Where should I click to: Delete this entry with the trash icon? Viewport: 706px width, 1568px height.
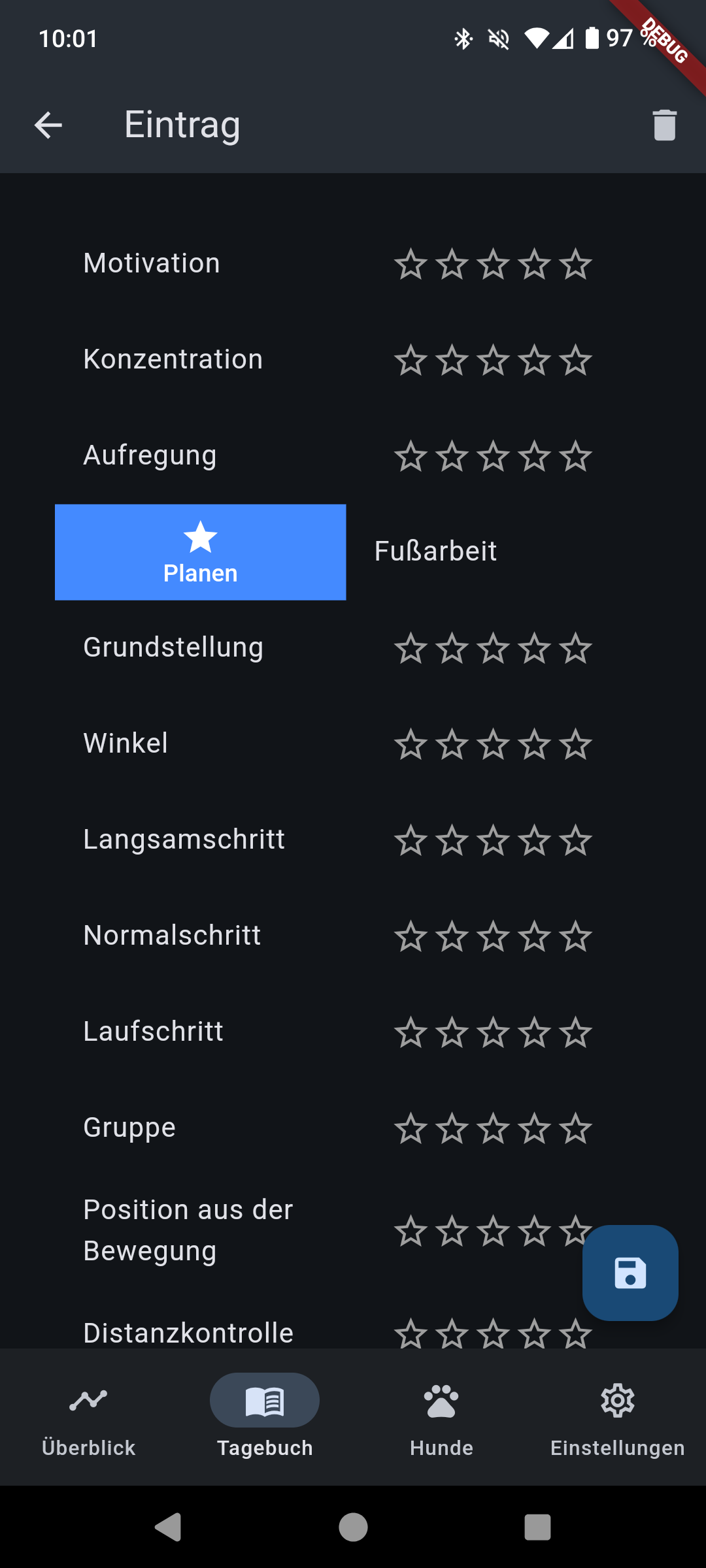(664, 125)
